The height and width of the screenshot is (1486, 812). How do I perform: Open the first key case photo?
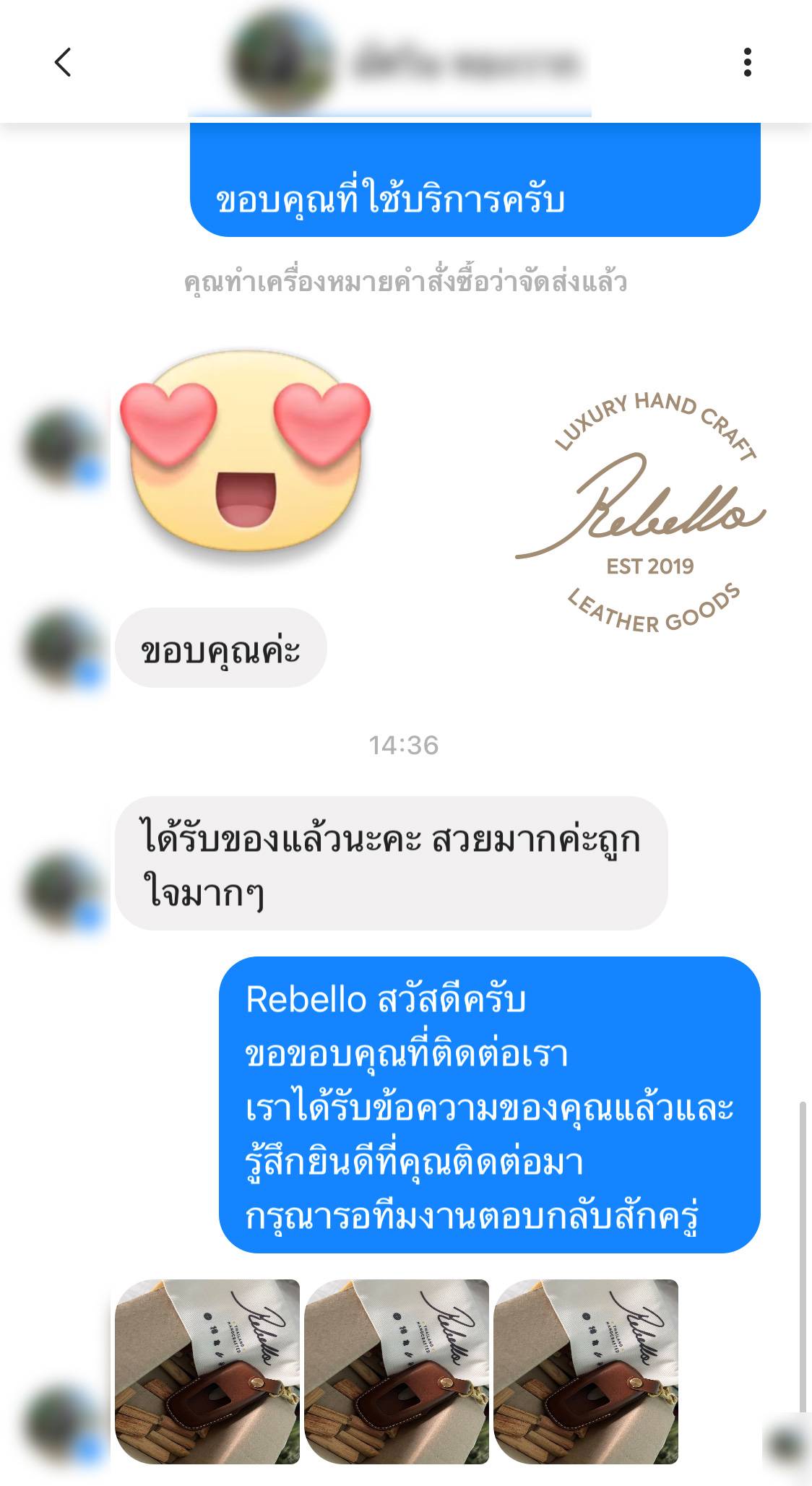207,1371
